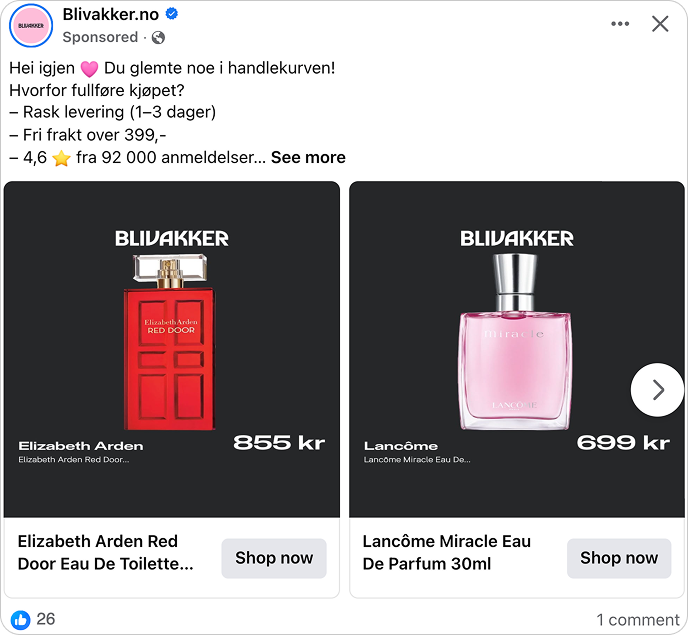Viewport: 688px width, 635px height.
Task: Show the next carousel product
Action: click(x=657, y=390)
